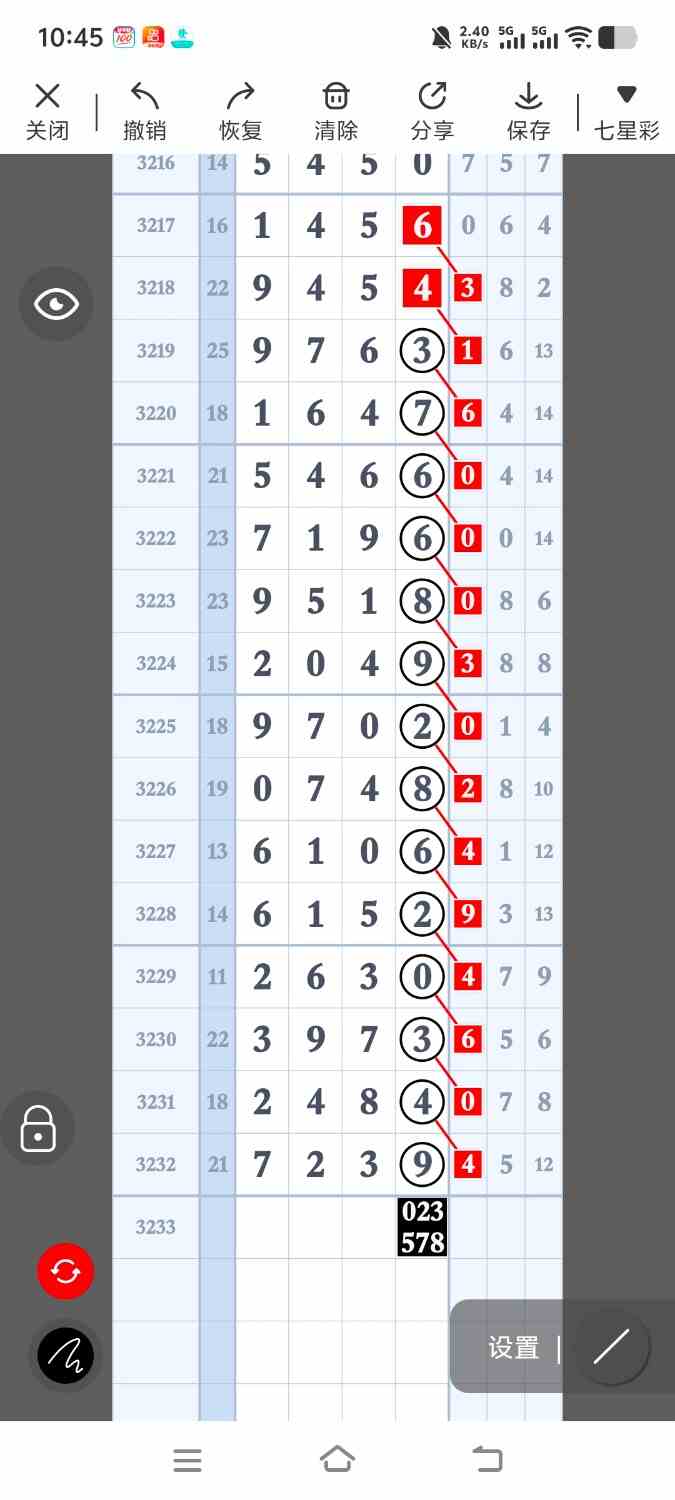Open 设置 settings panel
Screen dimensions: 675x1500
click(513, 1348)
